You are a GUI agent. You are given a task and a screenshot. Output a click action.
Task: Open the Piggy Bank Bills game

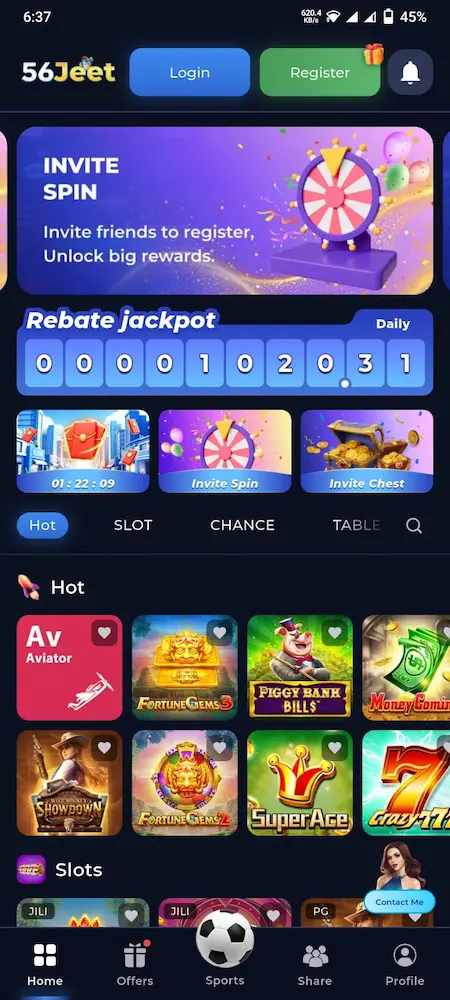[x=300, y=668]
